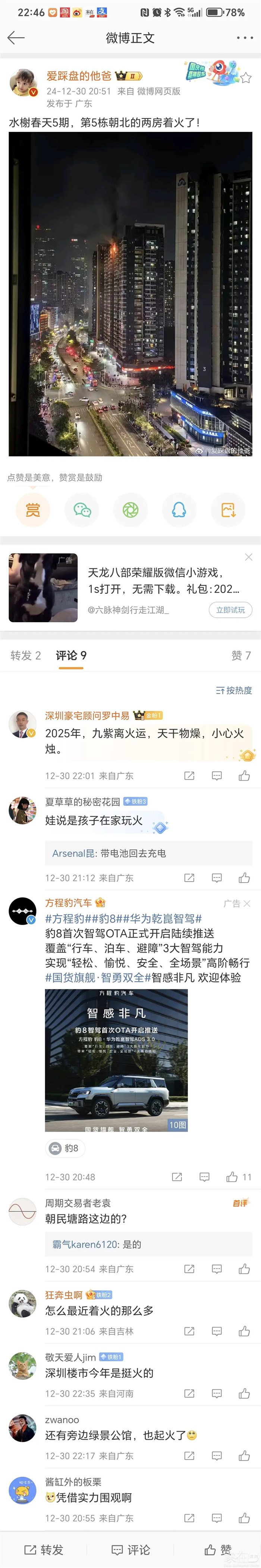This screenshot has height=1568, width=261.
Task: Like 深圳豪宅顾问罗中易's comment
Action: point(245,776)
